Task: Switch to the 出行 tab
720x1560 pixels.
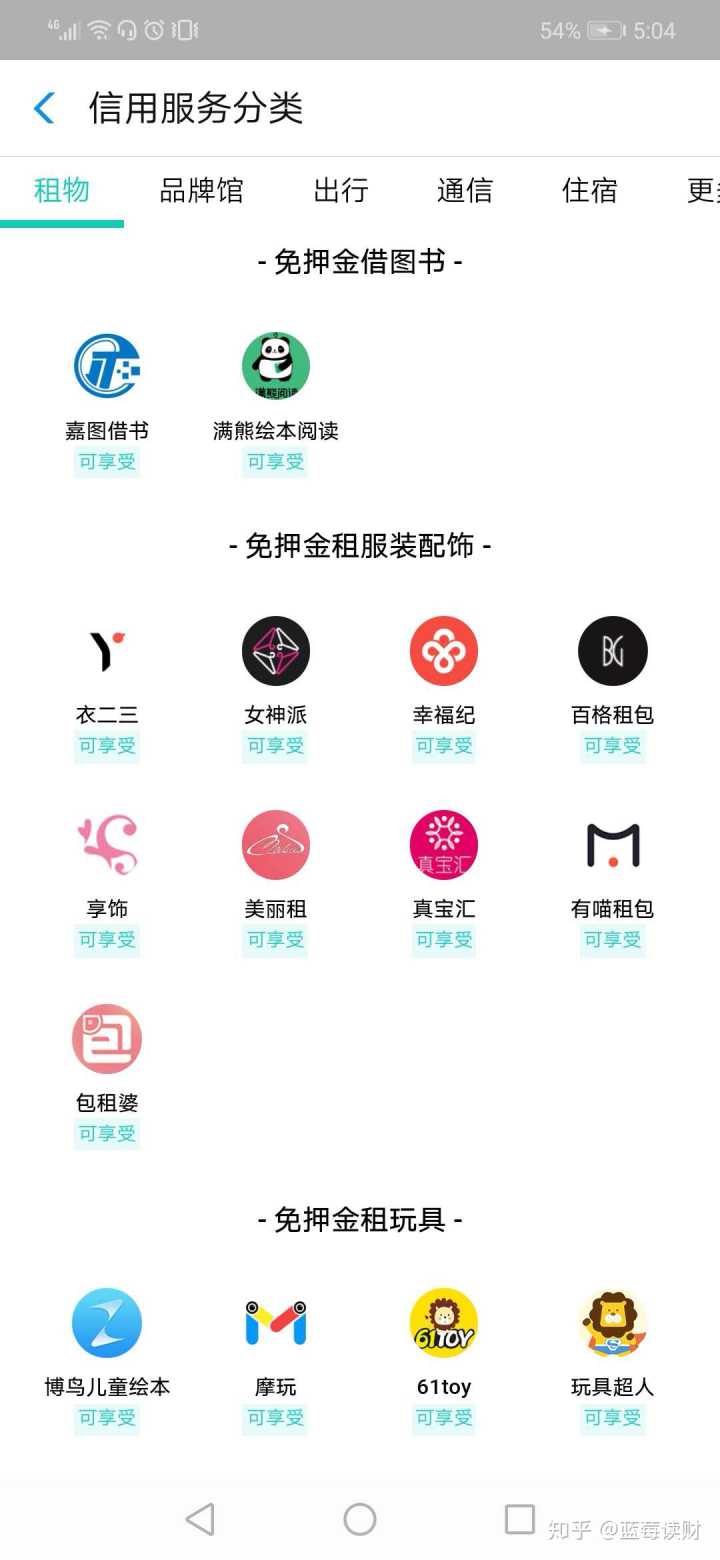Action: (x=341, y=190)
